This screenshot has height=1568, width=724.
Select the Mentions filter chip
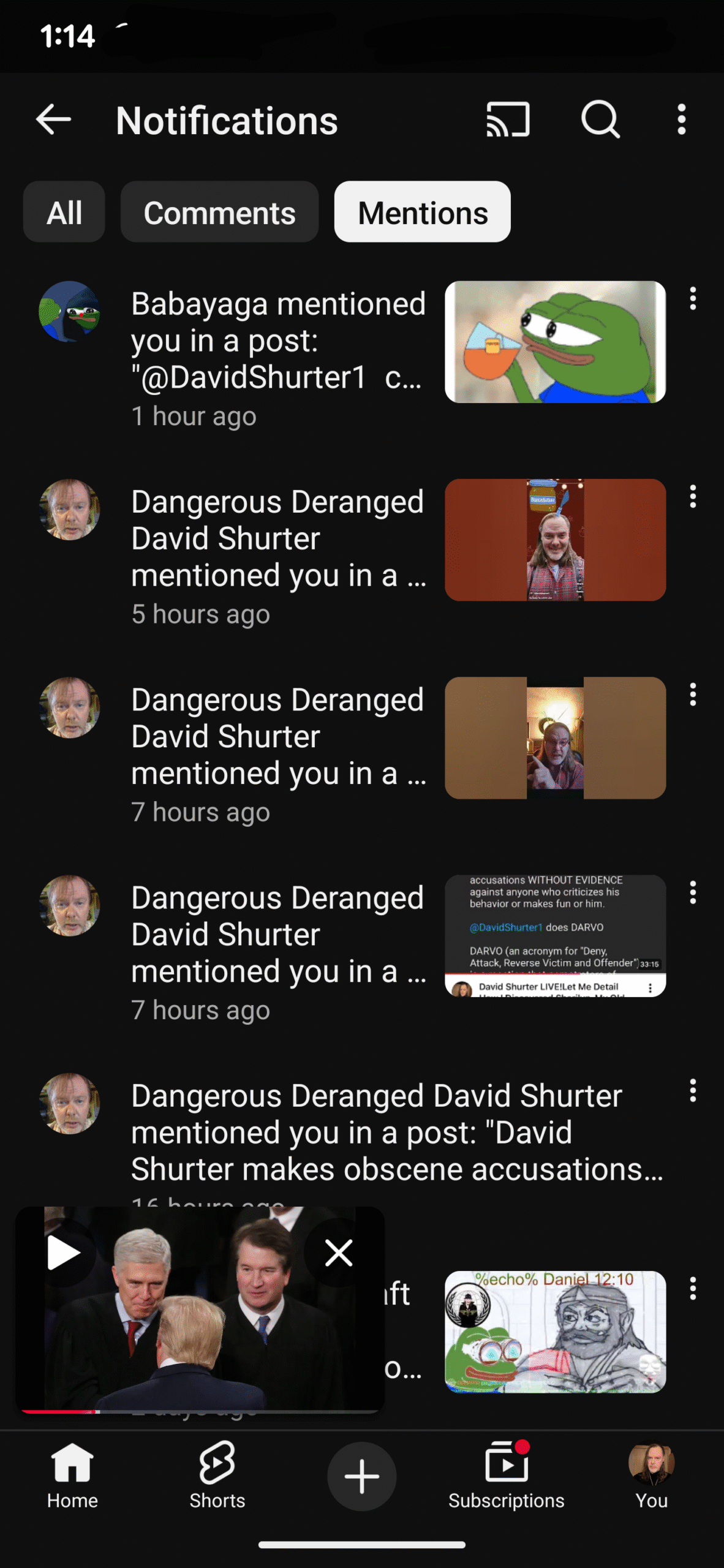[423, 212]
